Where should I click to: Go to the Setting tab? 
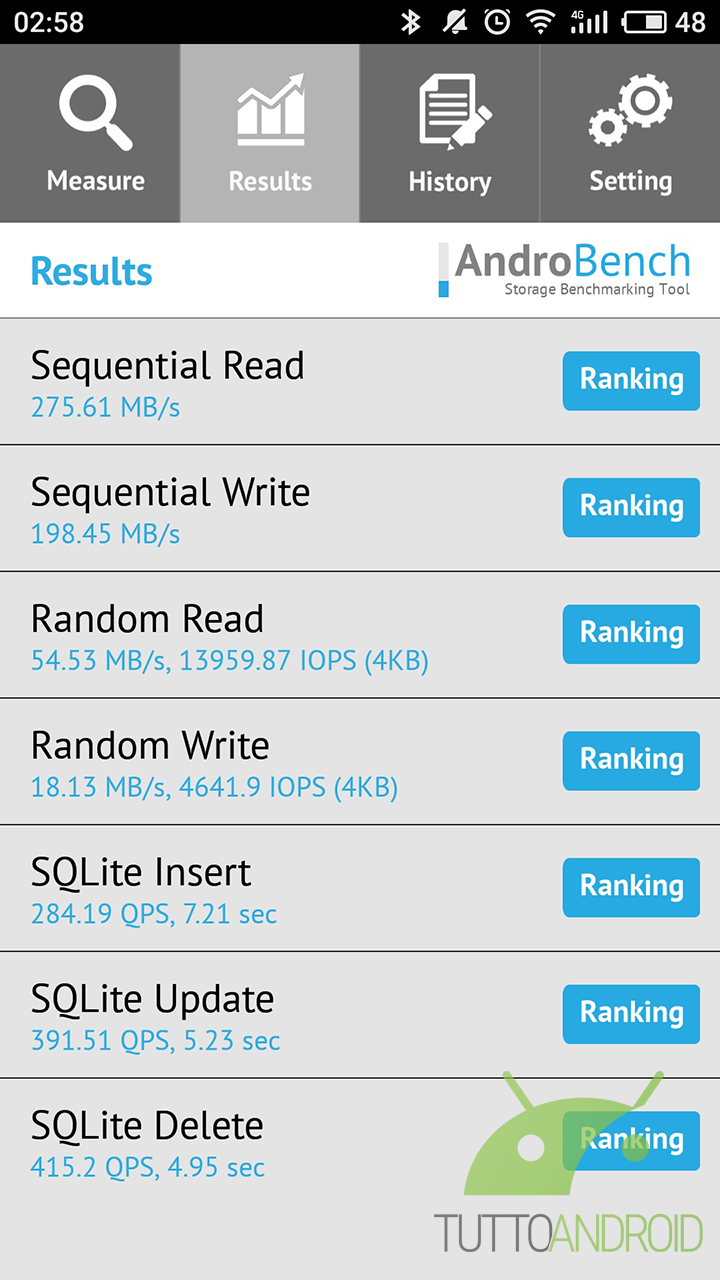pyautogui.click(x=630, y=134)
